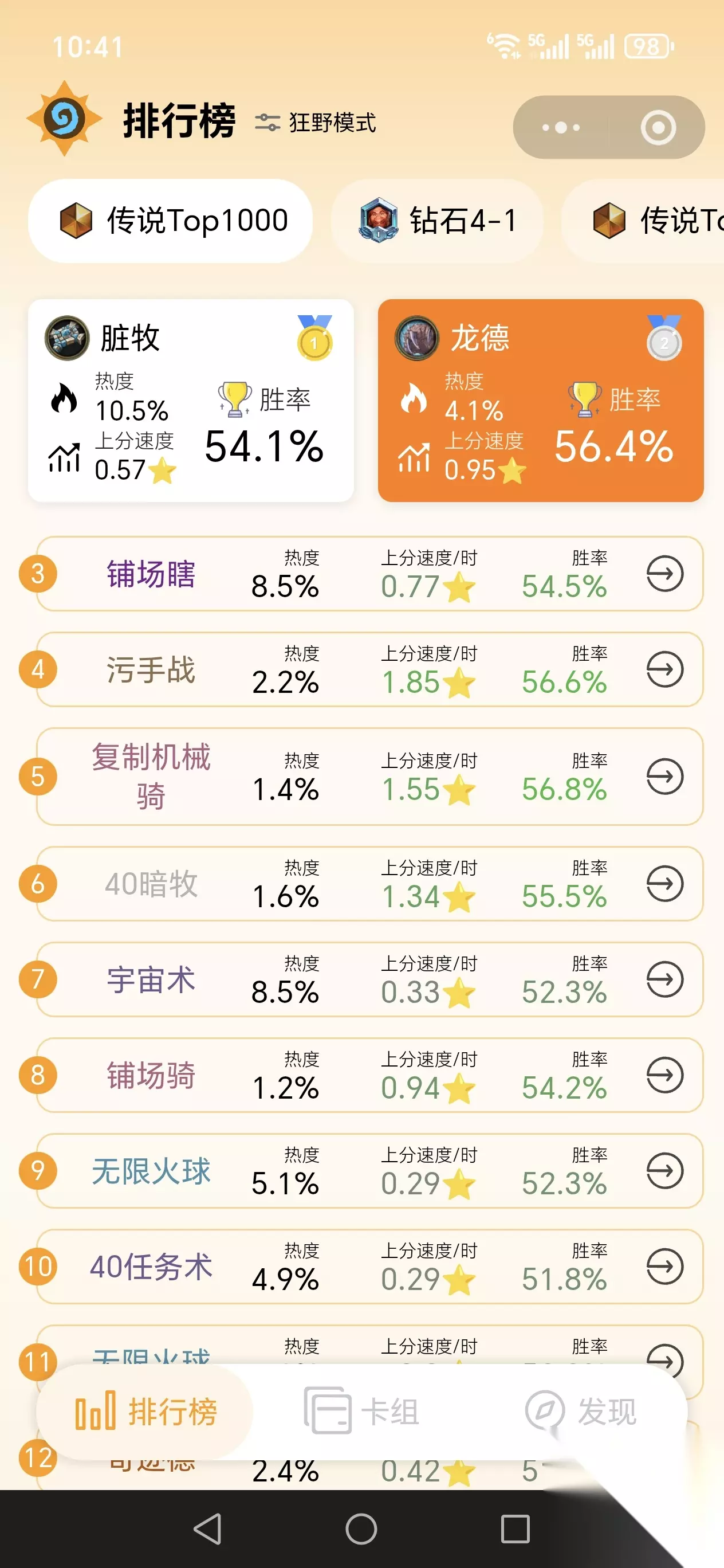
Task: Select the 排行榜 bottom tab
Action: [145, 1410]
